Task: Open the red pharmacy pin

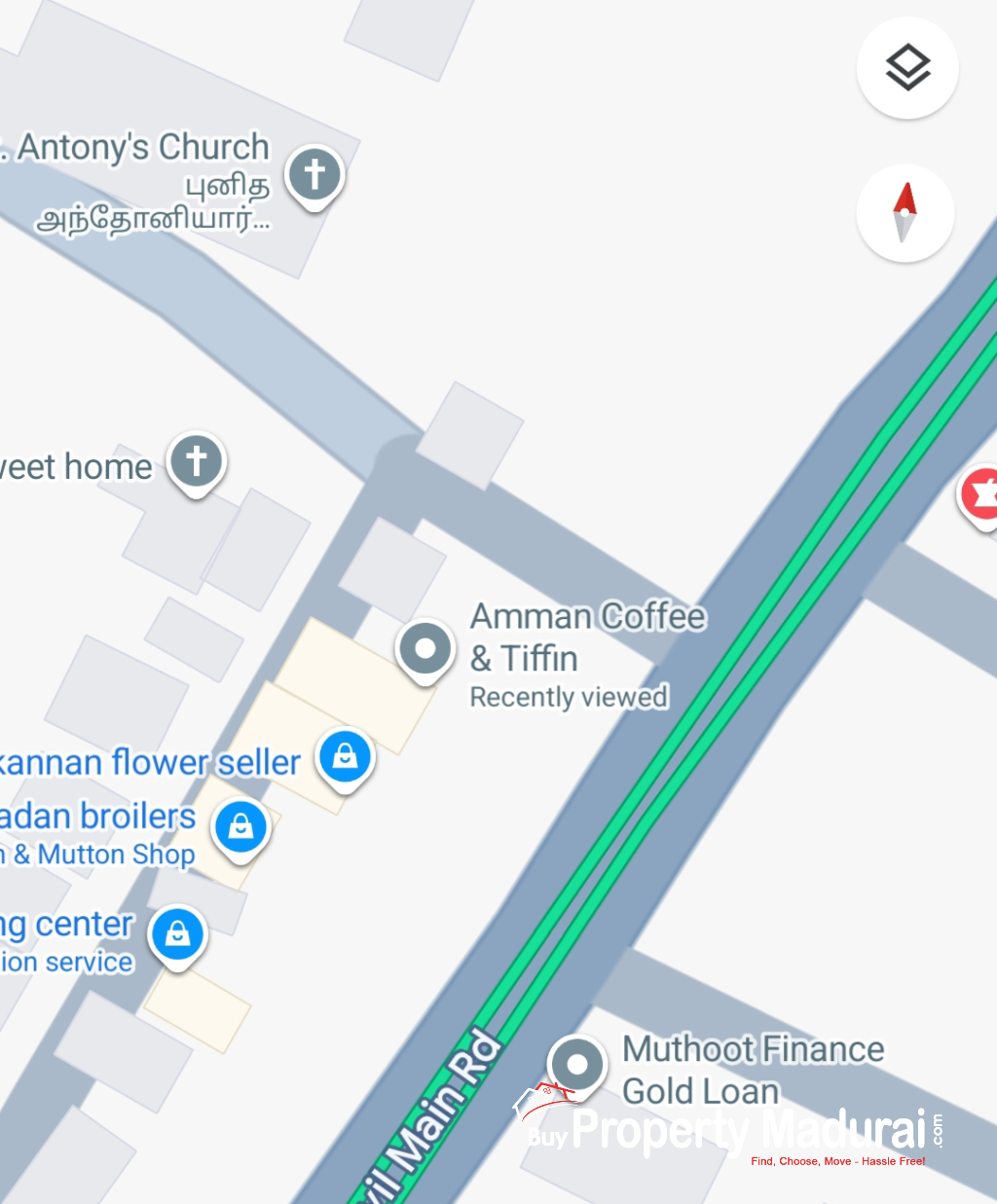Action: (981, 494)
